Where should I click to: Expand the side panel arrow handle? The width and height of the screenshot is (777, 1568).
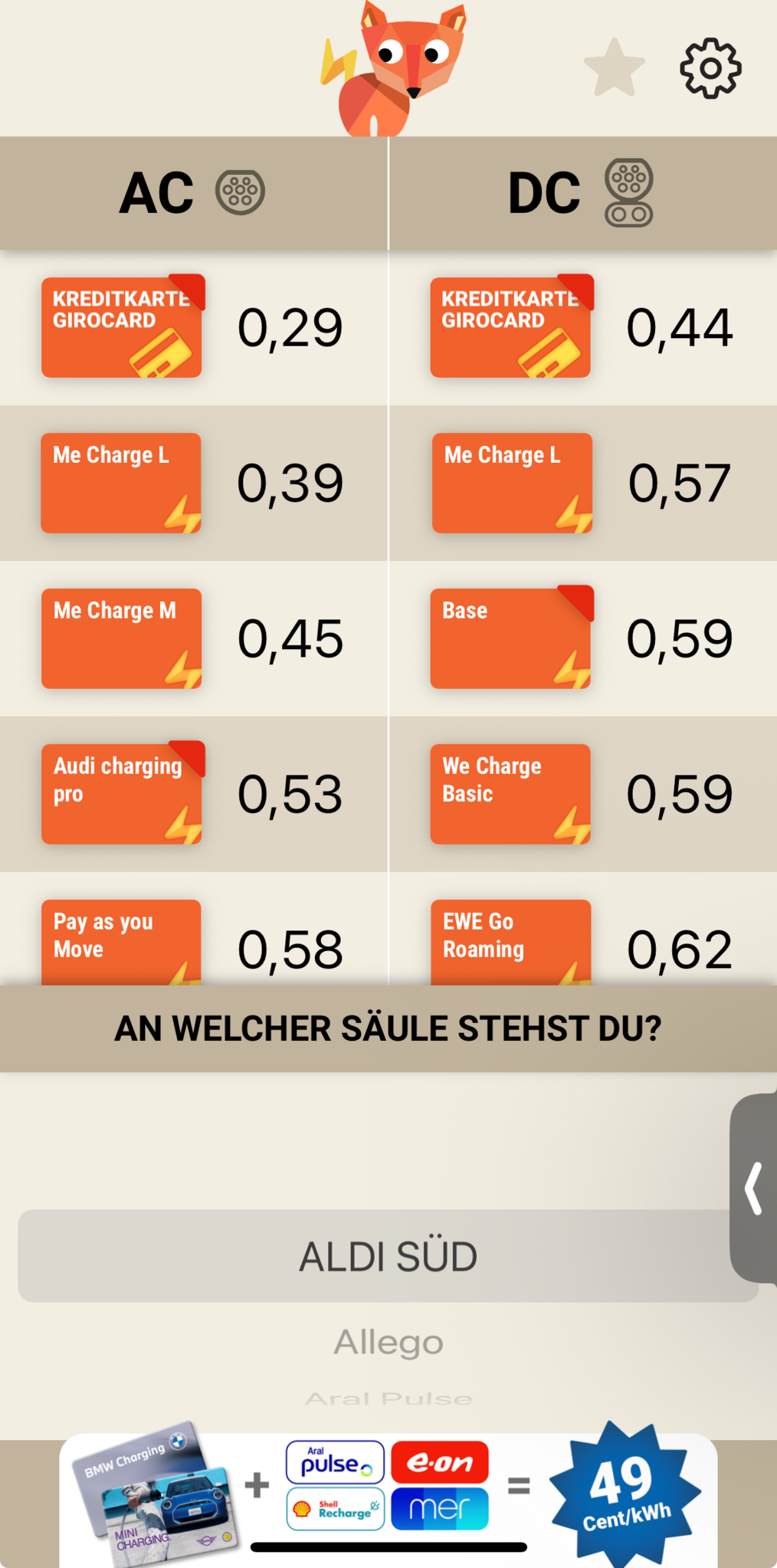pyautogui.click(x=754, y=1188)
